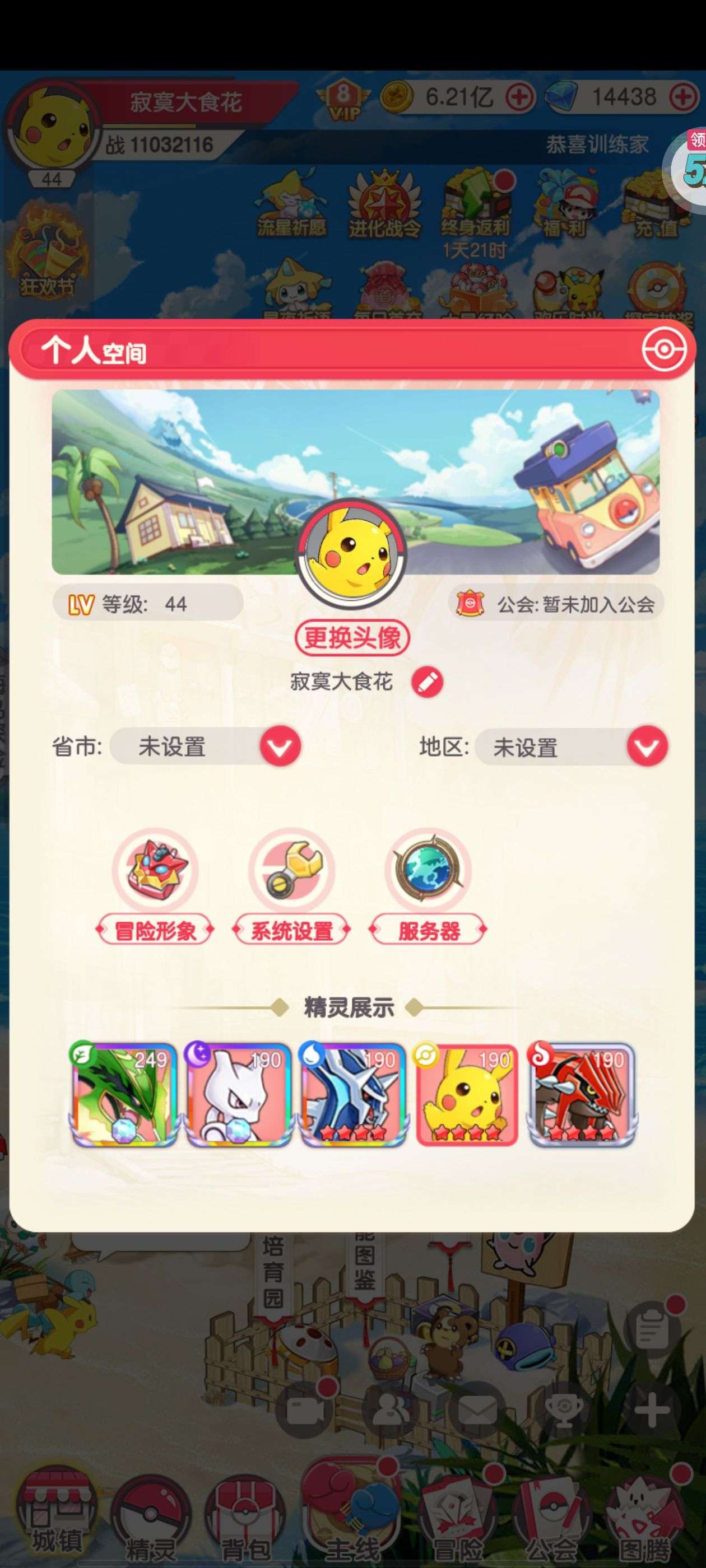Edit nickname with the pencil icon
This screenshot has width=706, height=1568.
coord(427,682)
